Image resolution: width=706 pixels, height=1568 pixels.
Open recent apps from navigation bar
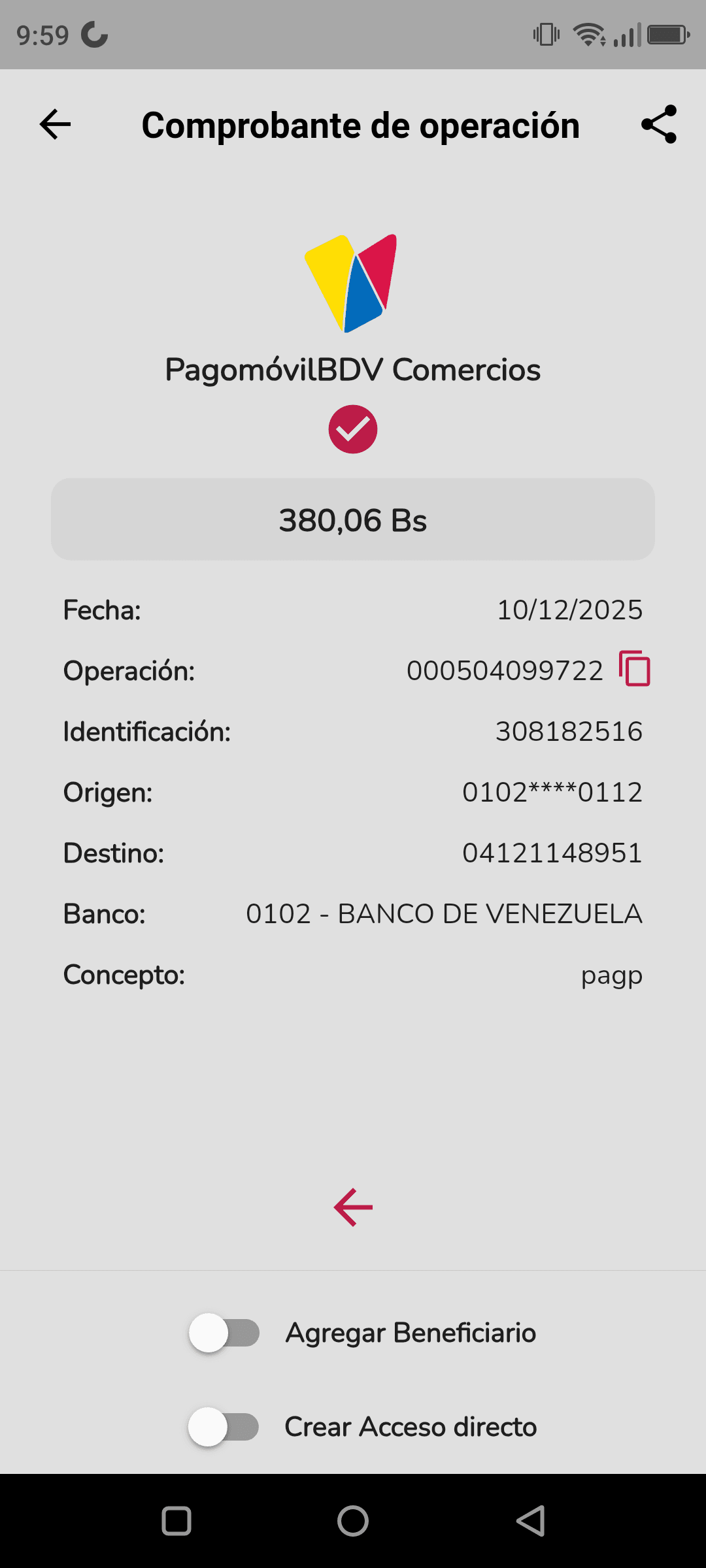pos(176,1521)
